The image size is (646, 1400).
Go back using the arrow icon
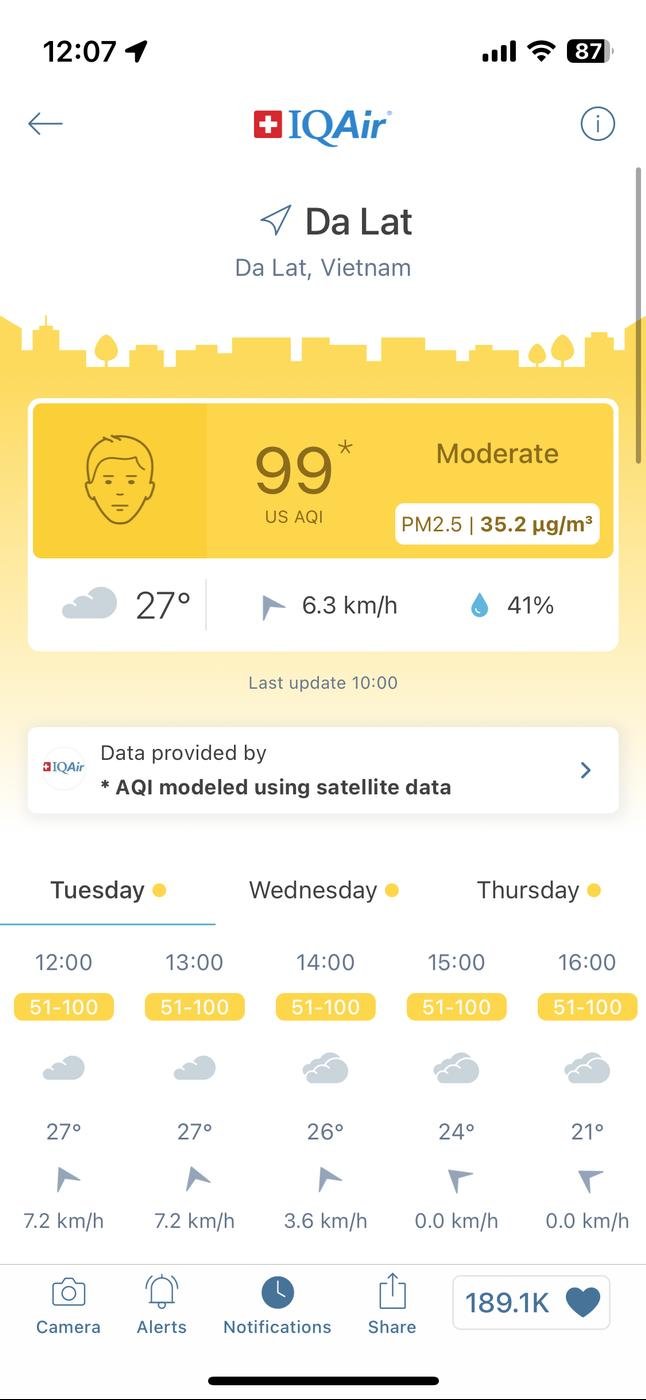point(45,124)
